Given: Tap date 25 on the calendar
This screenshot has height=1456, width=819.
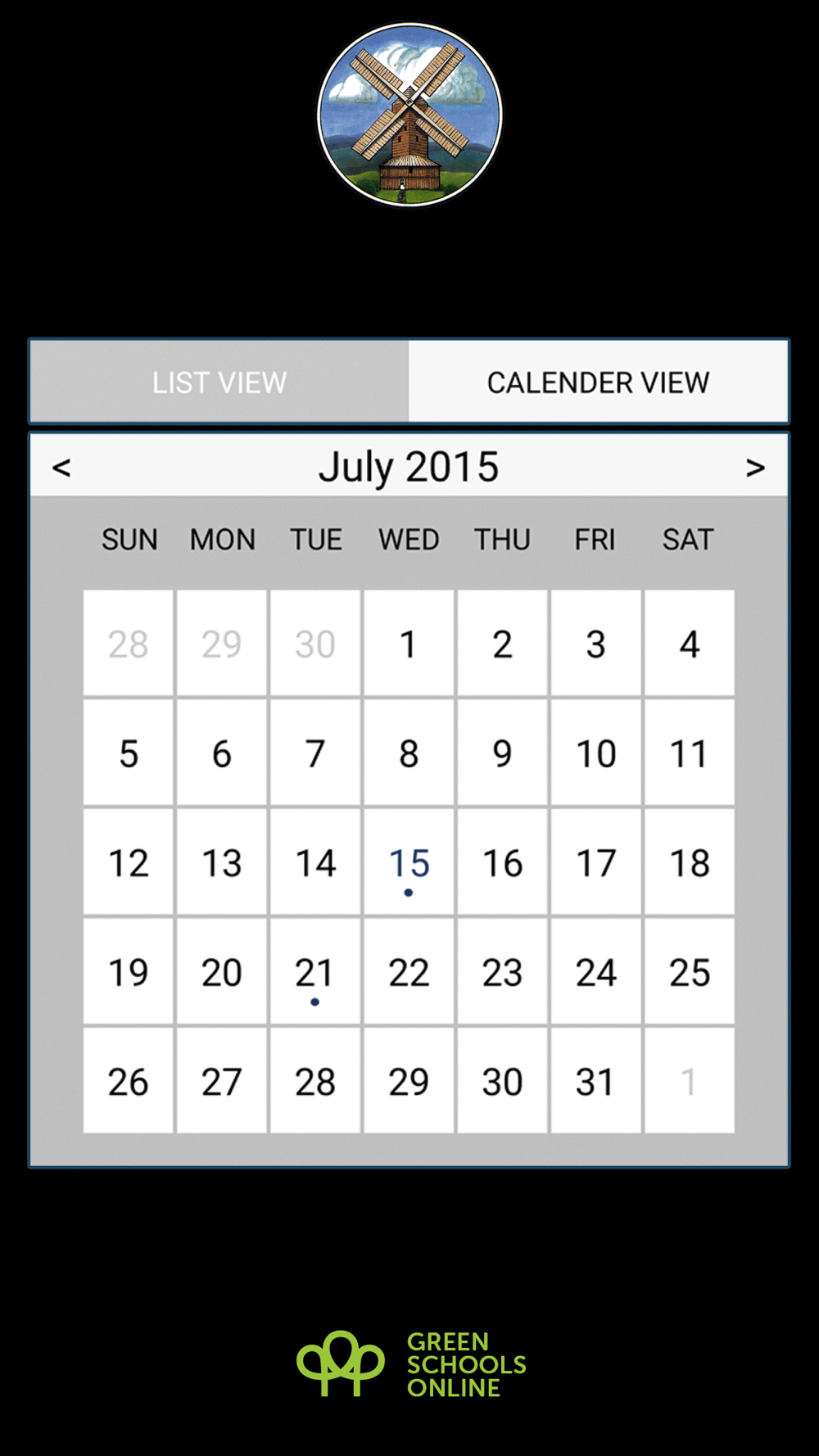Looking at the screenshot, I should [690, 972].
